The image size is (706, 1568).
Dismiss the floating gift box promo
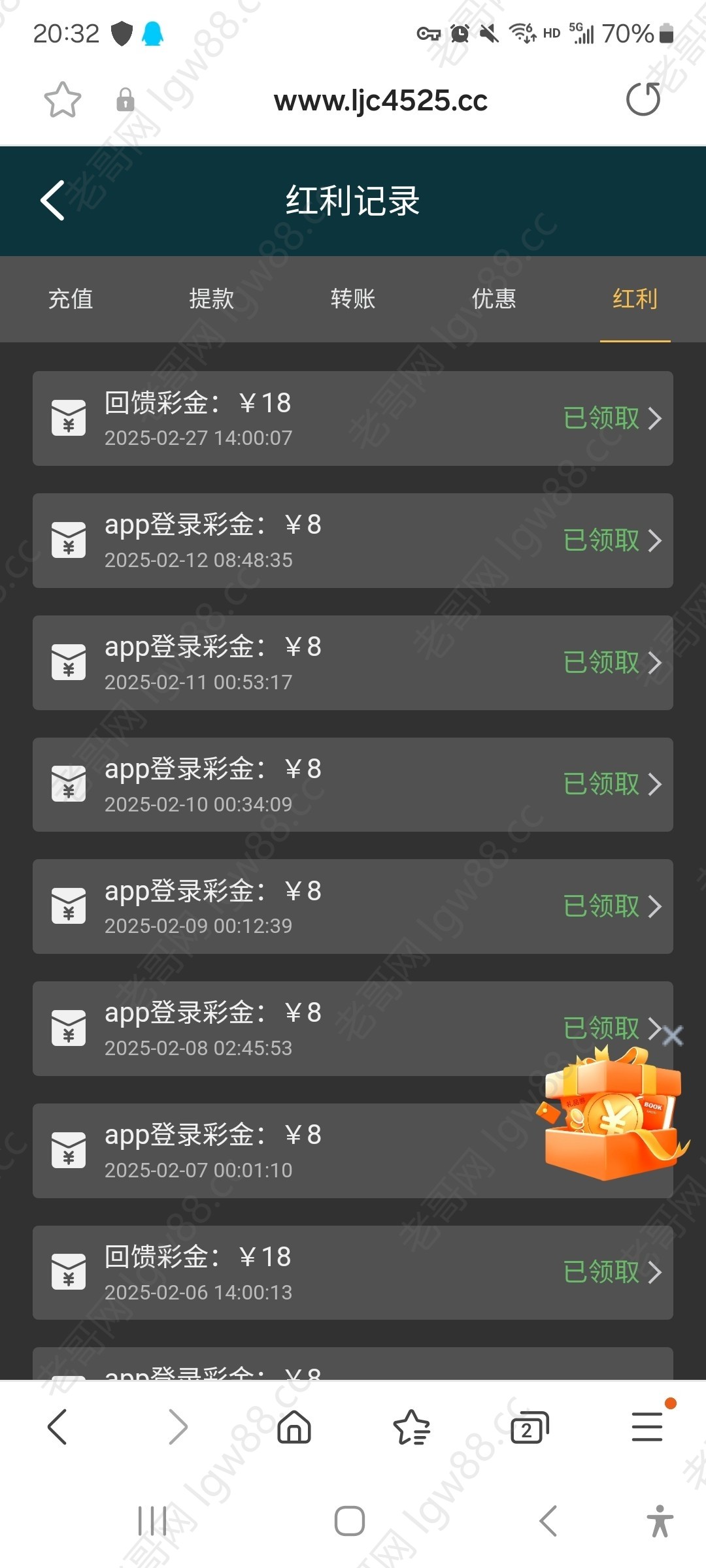point(673,1036)
